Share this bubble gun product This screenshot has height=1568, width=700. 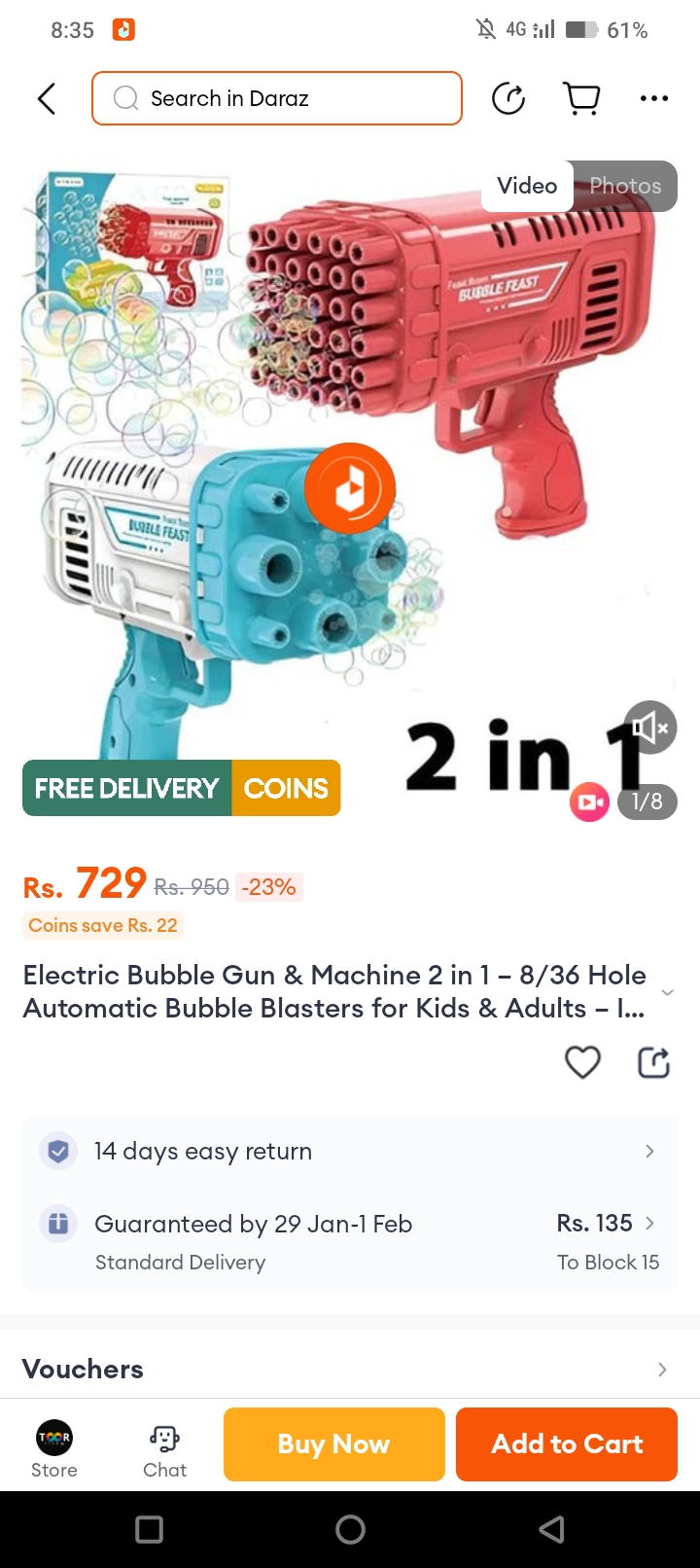pos(653,1062)
